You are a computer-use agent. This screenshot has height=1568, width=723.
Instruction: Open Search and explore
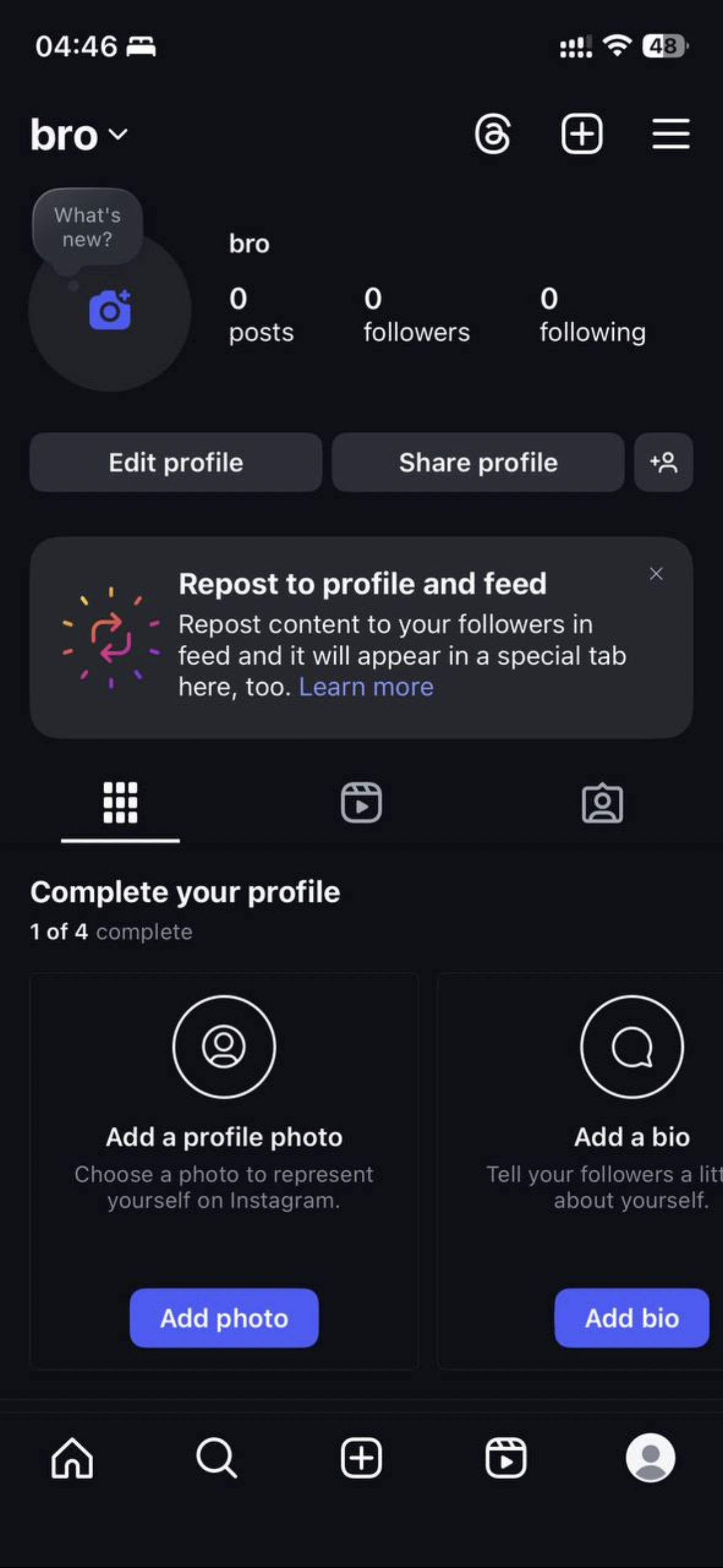tap(216, 1458)
